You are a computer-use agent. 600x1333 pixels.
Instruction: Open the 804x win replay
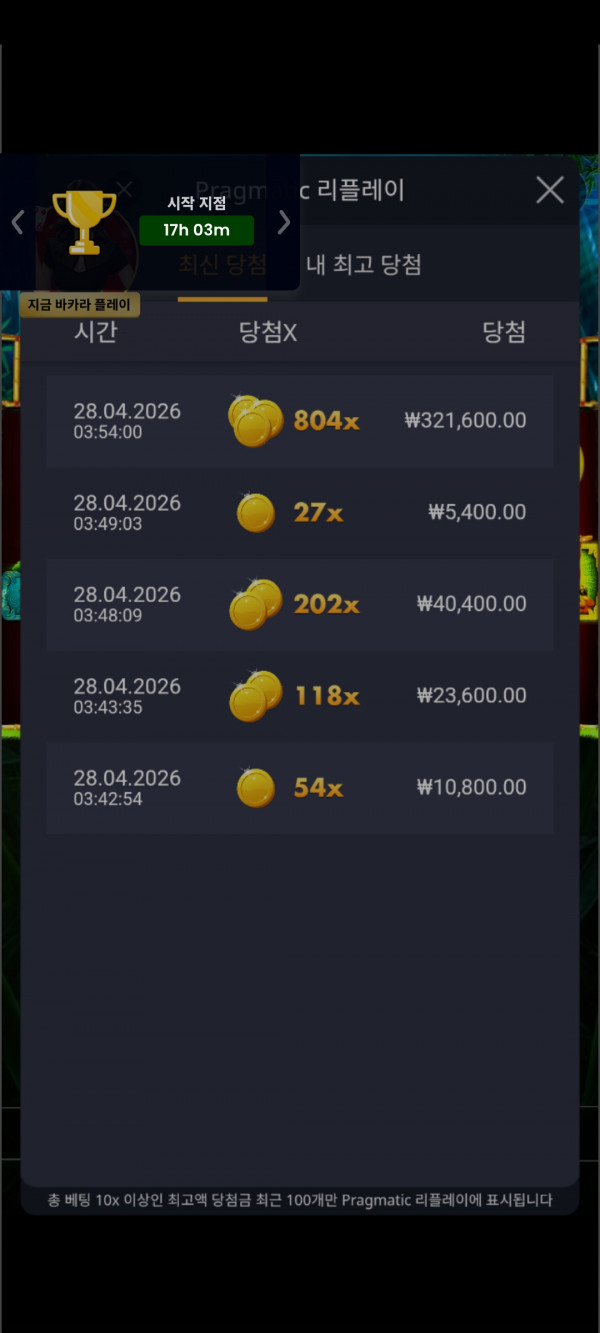point(300,421)
